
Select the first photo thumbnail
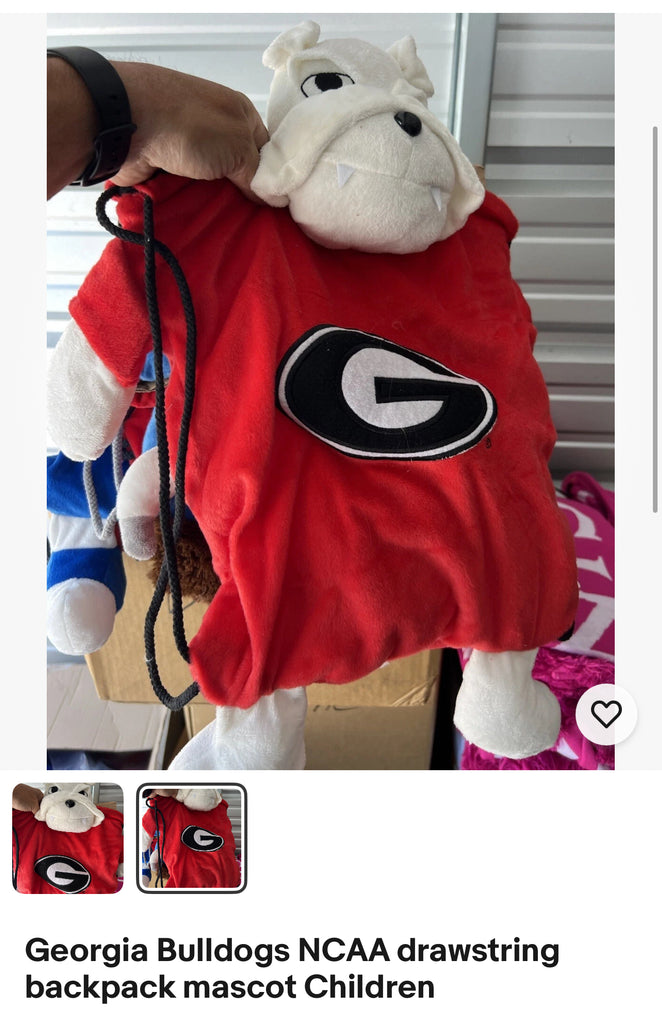coord(68,838)
